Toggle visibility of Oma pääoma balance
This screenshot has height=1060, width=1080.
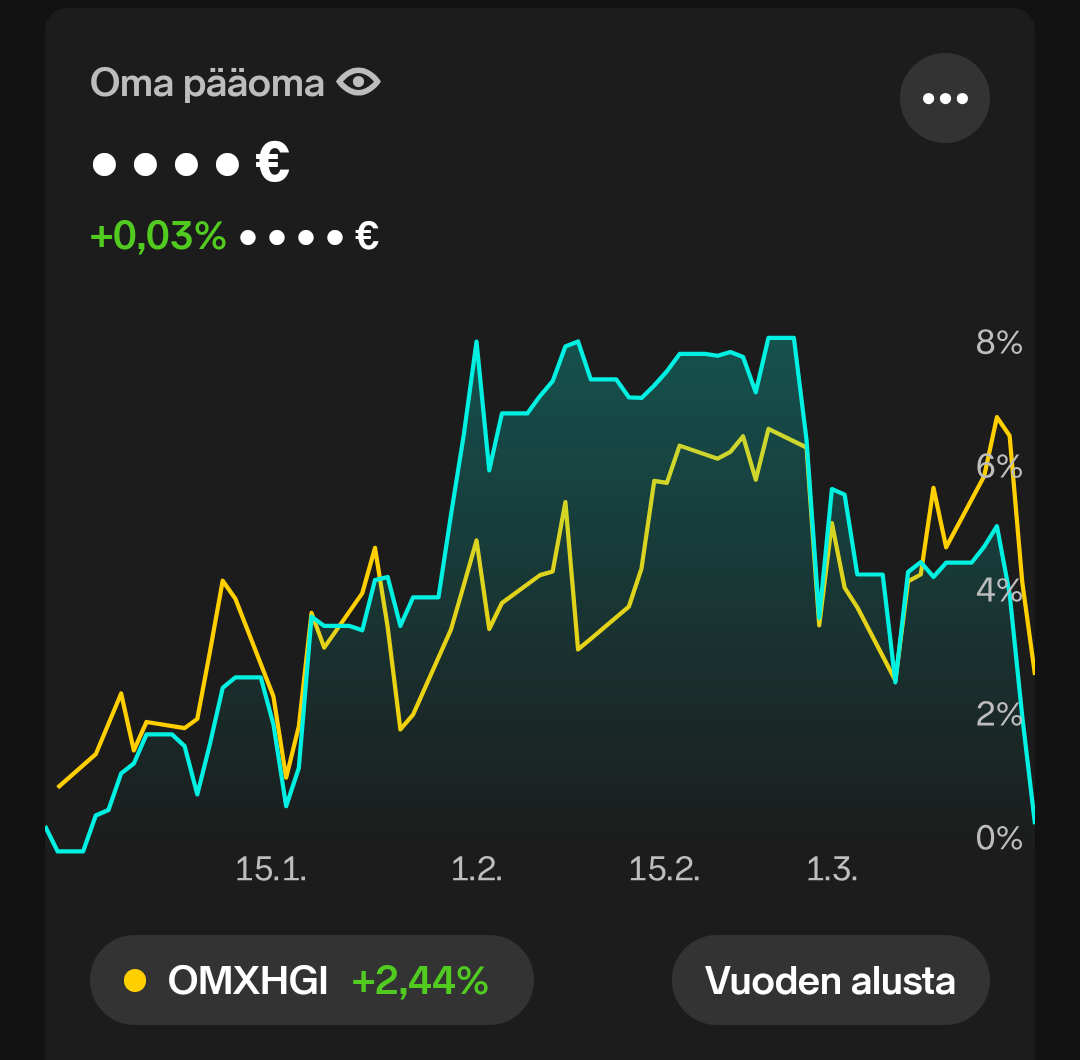(358, 83)
